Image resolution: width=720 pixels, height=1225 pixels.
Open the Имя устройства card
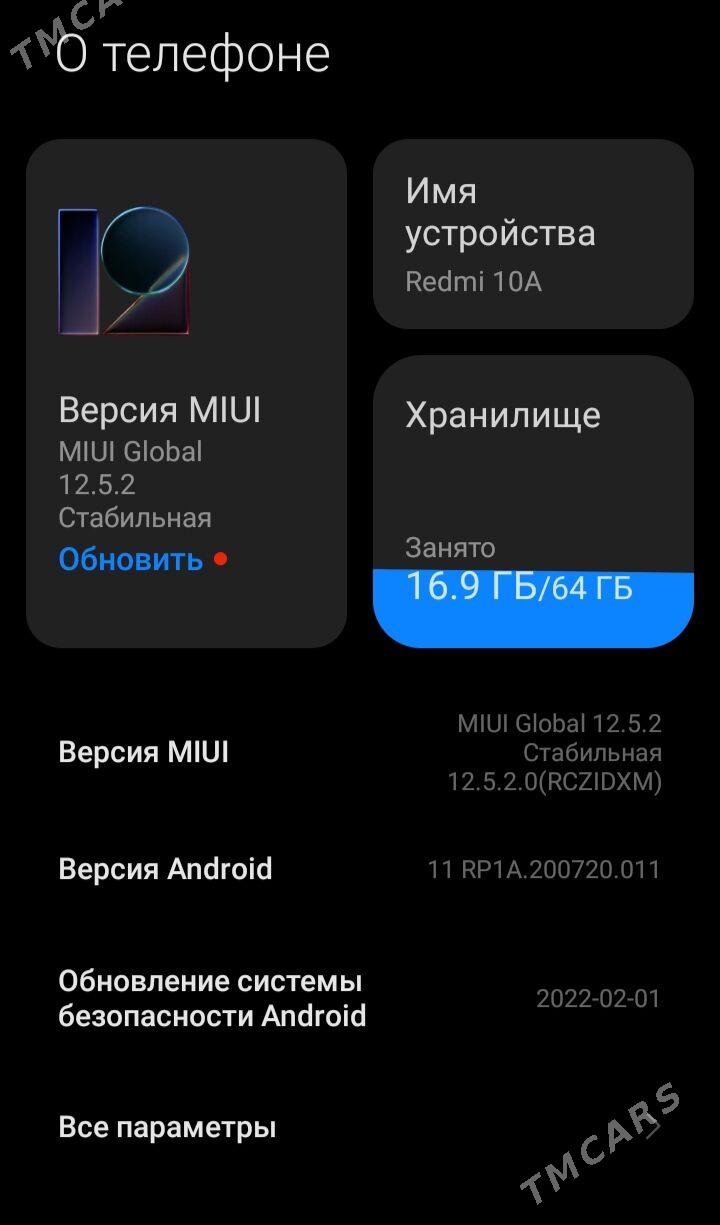click(532, 235)
